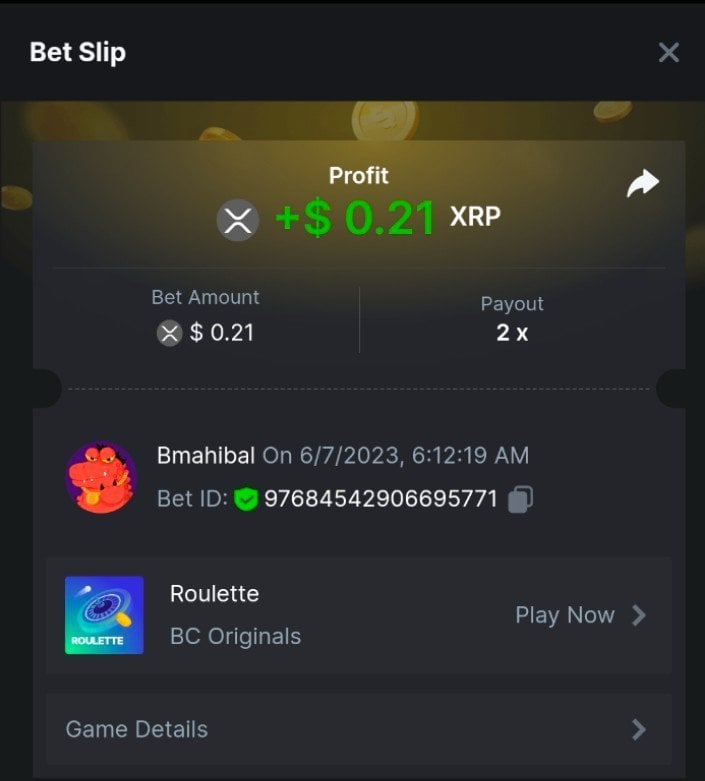Expand Game Details
The image size is (705, 781).
click(357, 729)
